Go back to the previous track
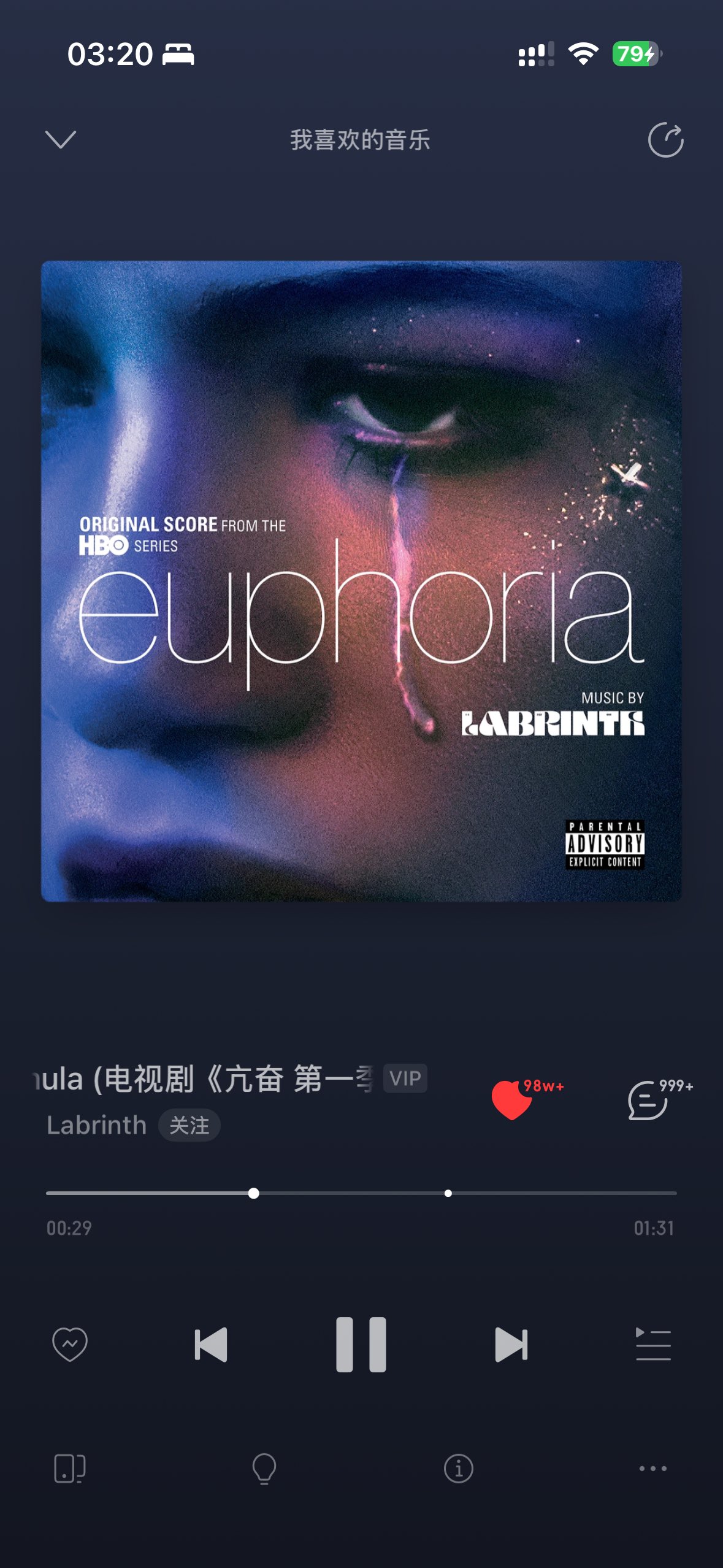The width and height of the screenshot is (723, 1568). pyautogui.click(x=211, y=1344)
